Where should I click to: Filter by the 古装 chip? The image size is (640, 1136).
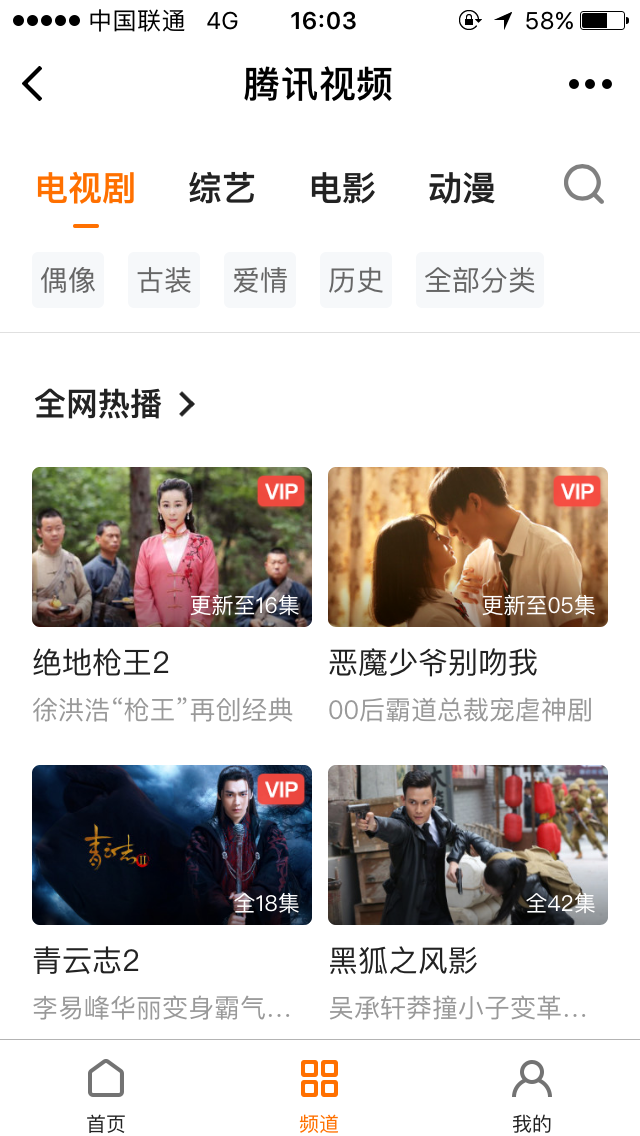[x=164, y=280]
